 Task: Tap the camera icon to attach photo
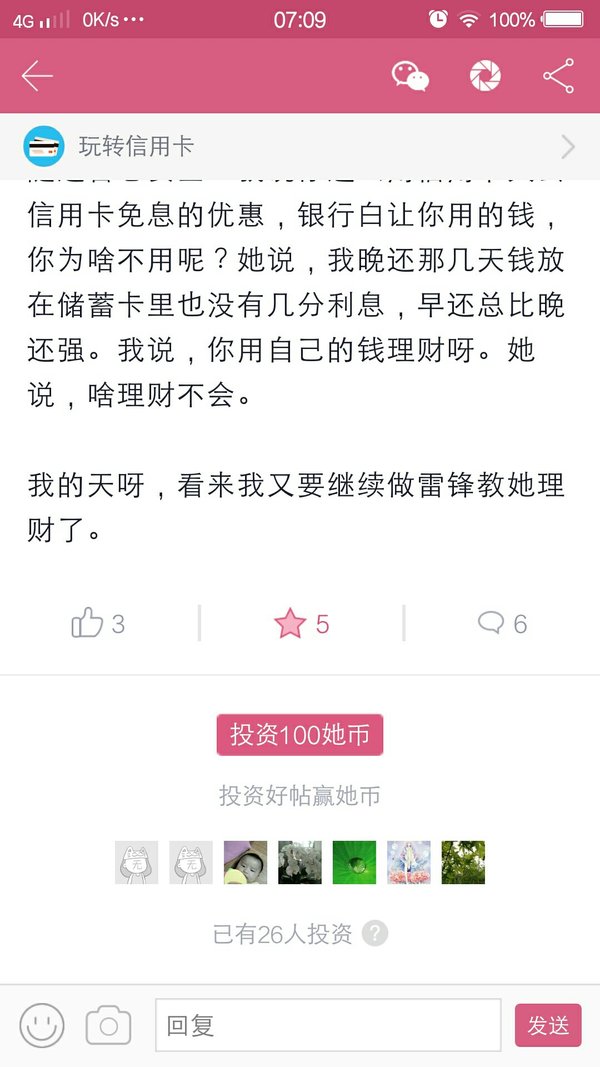coord(108,1025)
